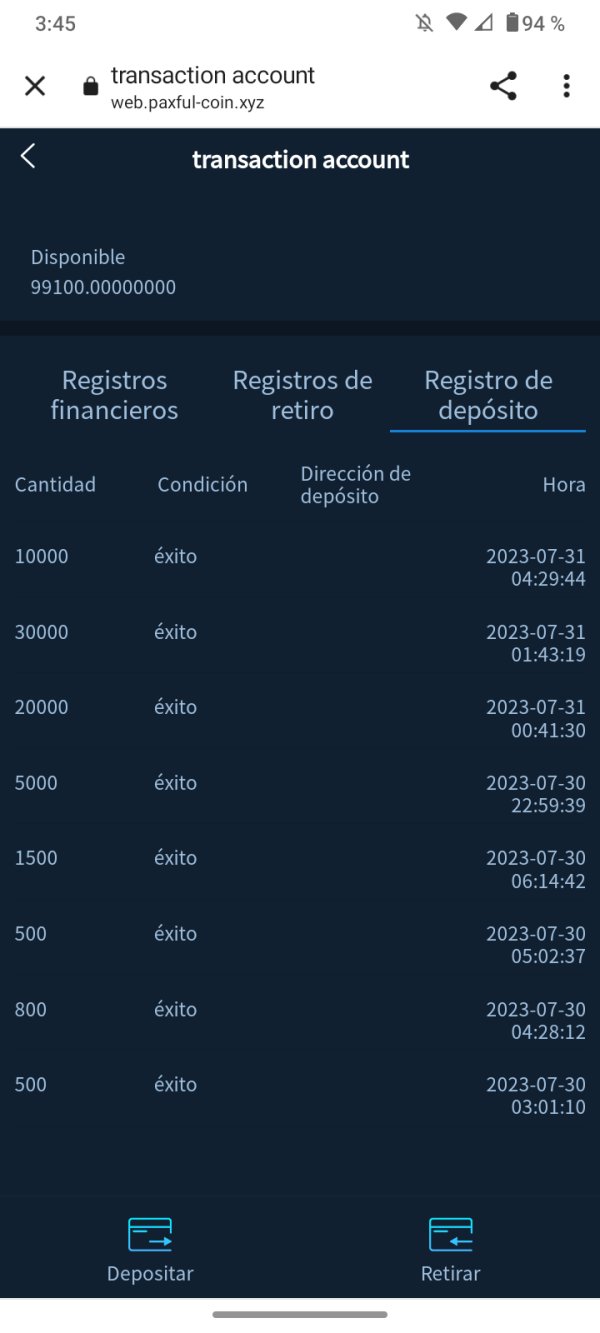Switch to Registros de retiro tab

[302, 395]
